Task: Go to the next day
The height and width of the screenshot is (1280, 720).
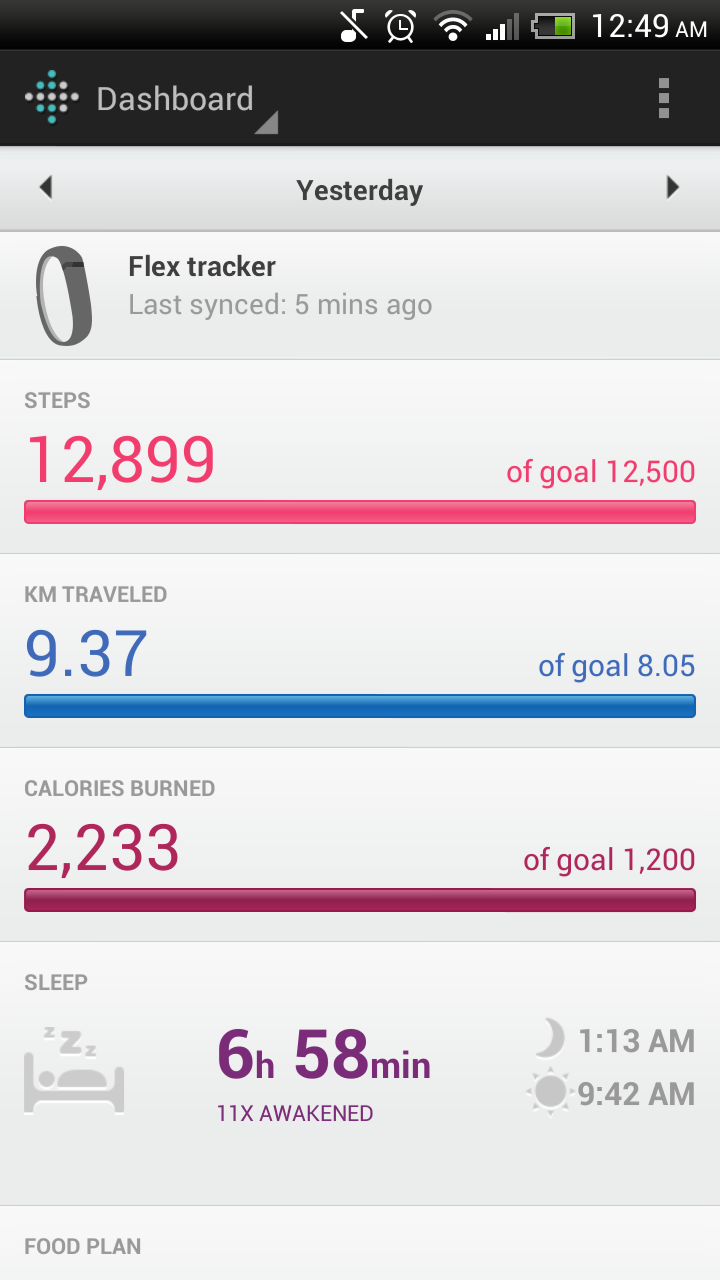Action: (673, 188)
